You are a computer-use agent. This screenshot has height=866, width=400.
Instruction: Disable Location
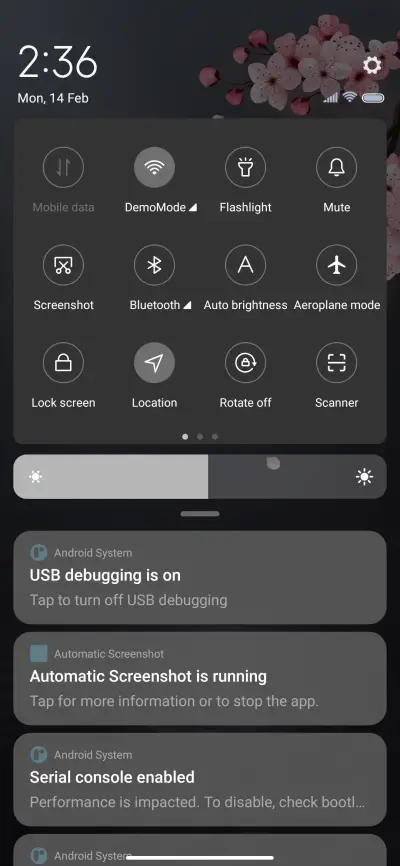pyautogui.click(x=154, y=363)
